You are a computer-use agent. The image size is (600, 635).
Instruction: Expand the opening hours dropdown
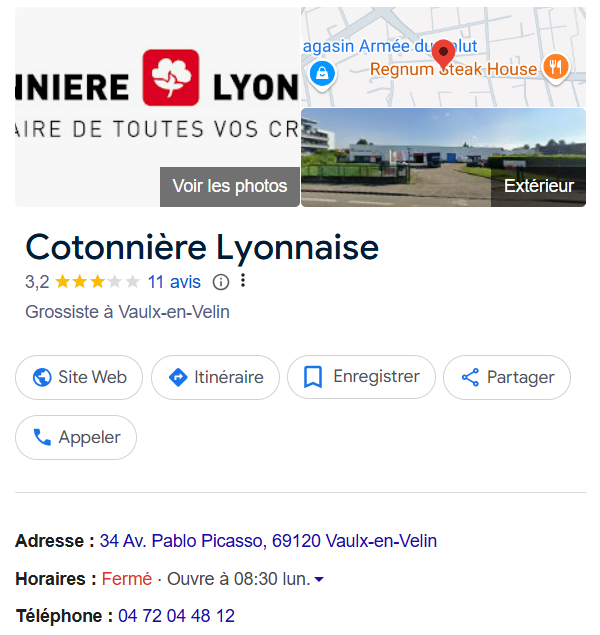319,580
